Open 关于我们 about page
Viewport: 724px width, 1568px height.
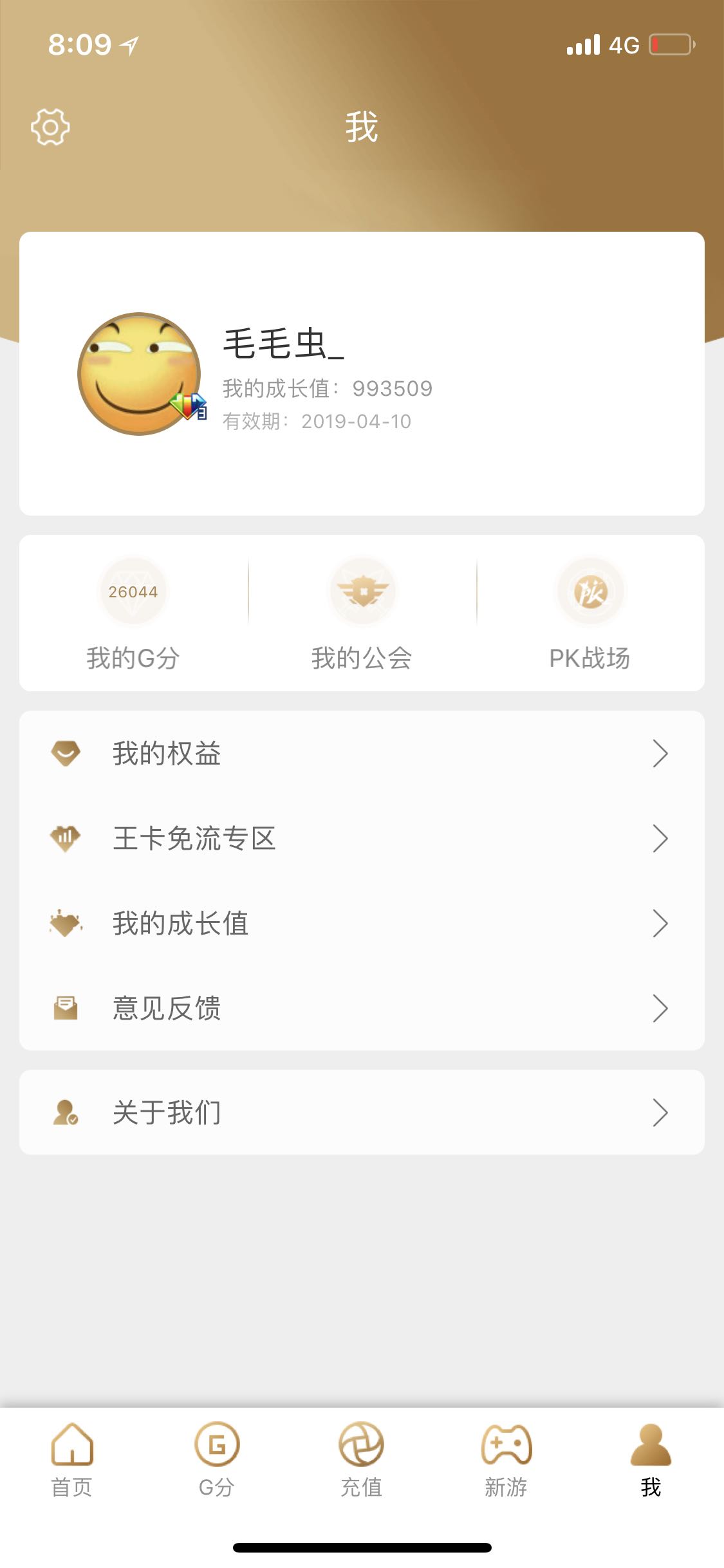362,1112
